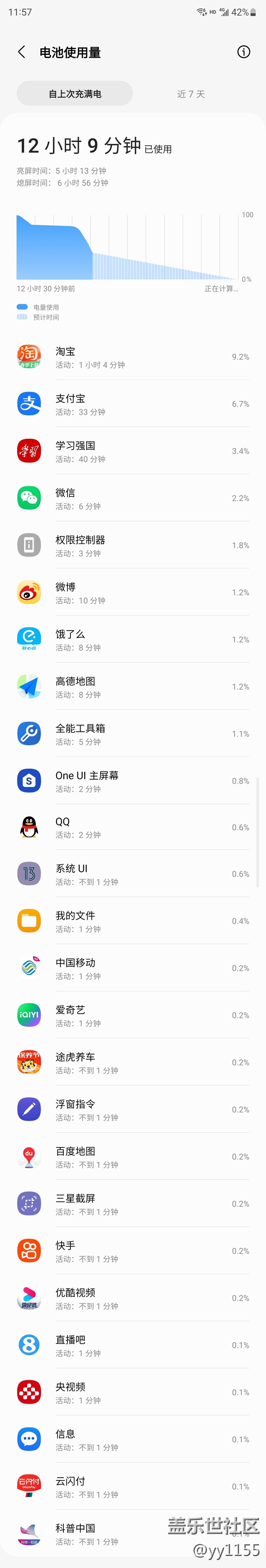Go back from the 电池使用量 page
Image resolution: width=266 pixels, height=1568 pixels.
(22, 52)
